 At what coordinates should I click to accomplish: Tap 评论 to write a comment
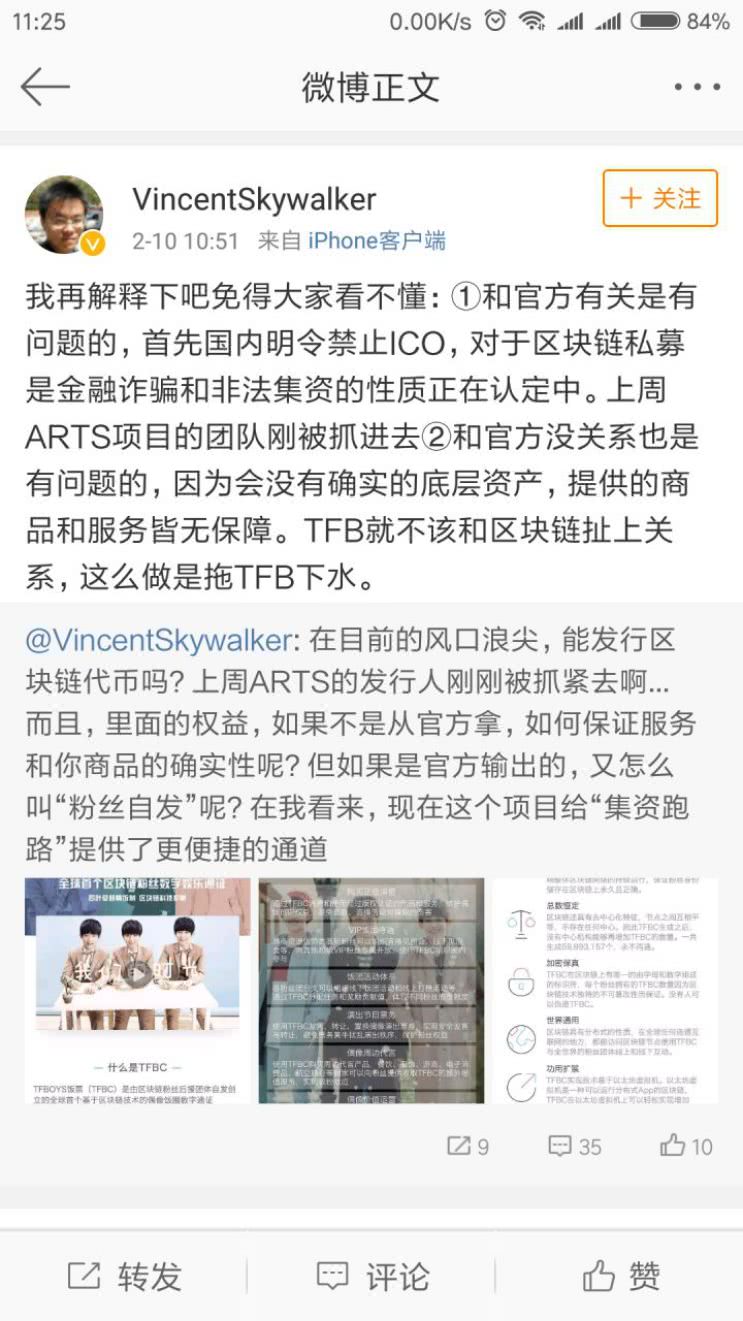tap(372, 1276)
